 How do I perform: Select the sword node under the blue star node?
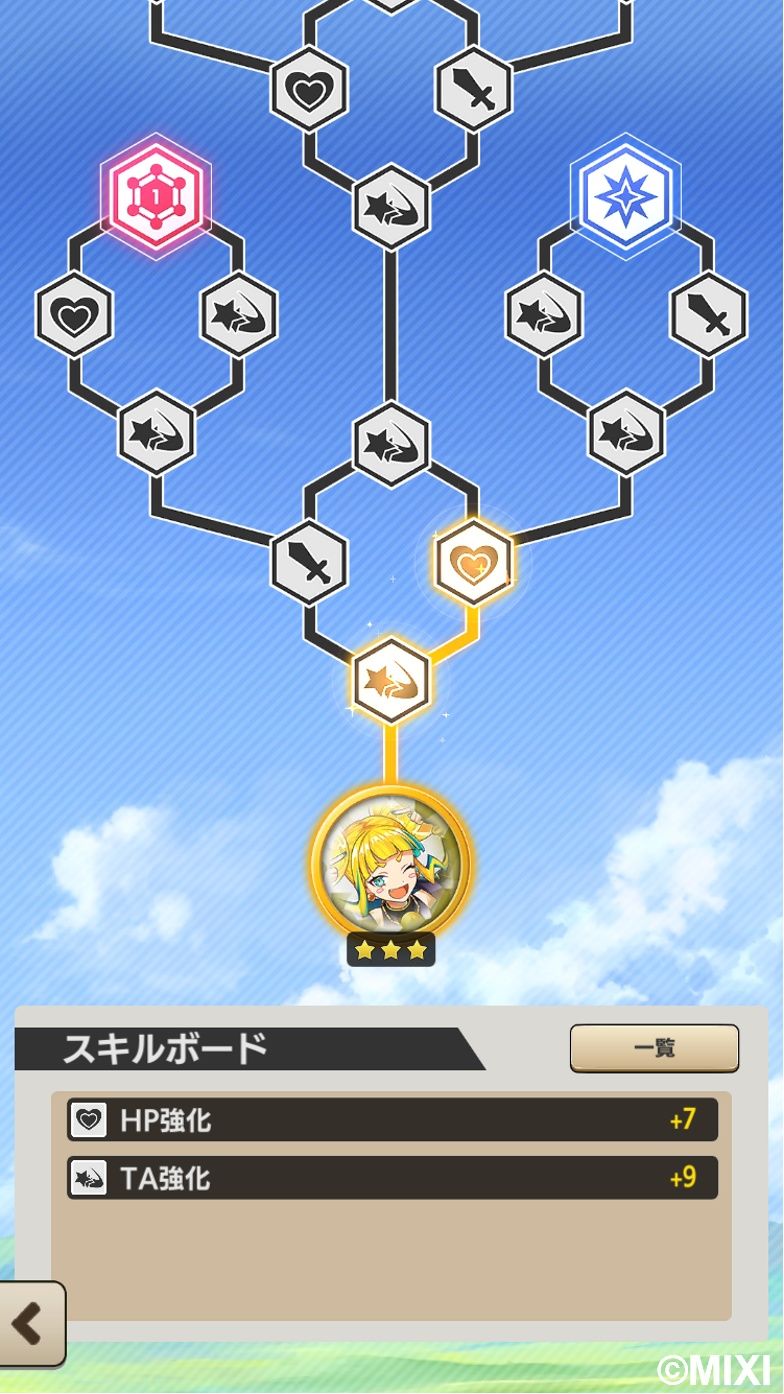point(708,315)
